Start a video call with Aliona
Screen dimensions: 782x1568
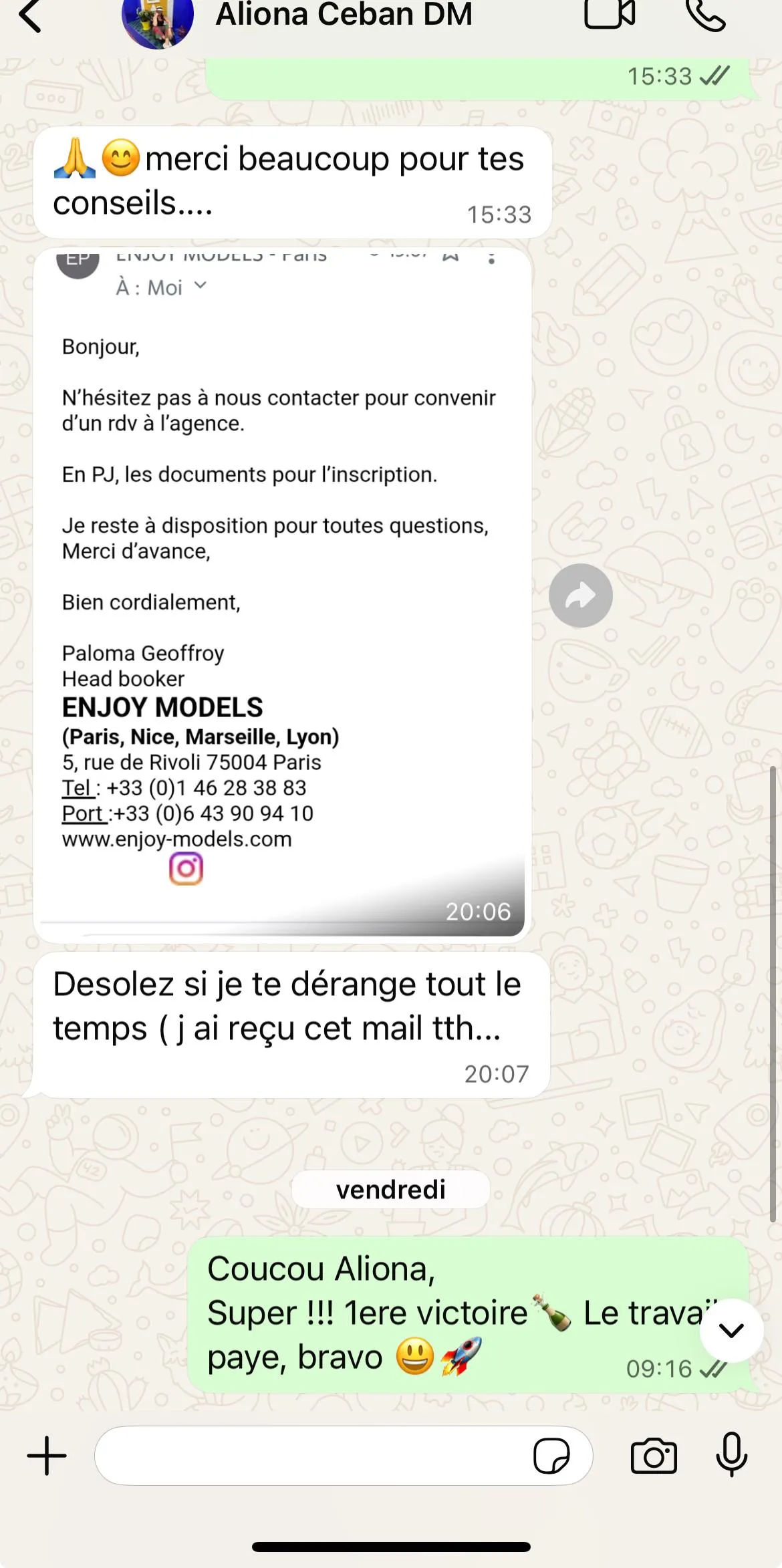click(x=609, y=15)
